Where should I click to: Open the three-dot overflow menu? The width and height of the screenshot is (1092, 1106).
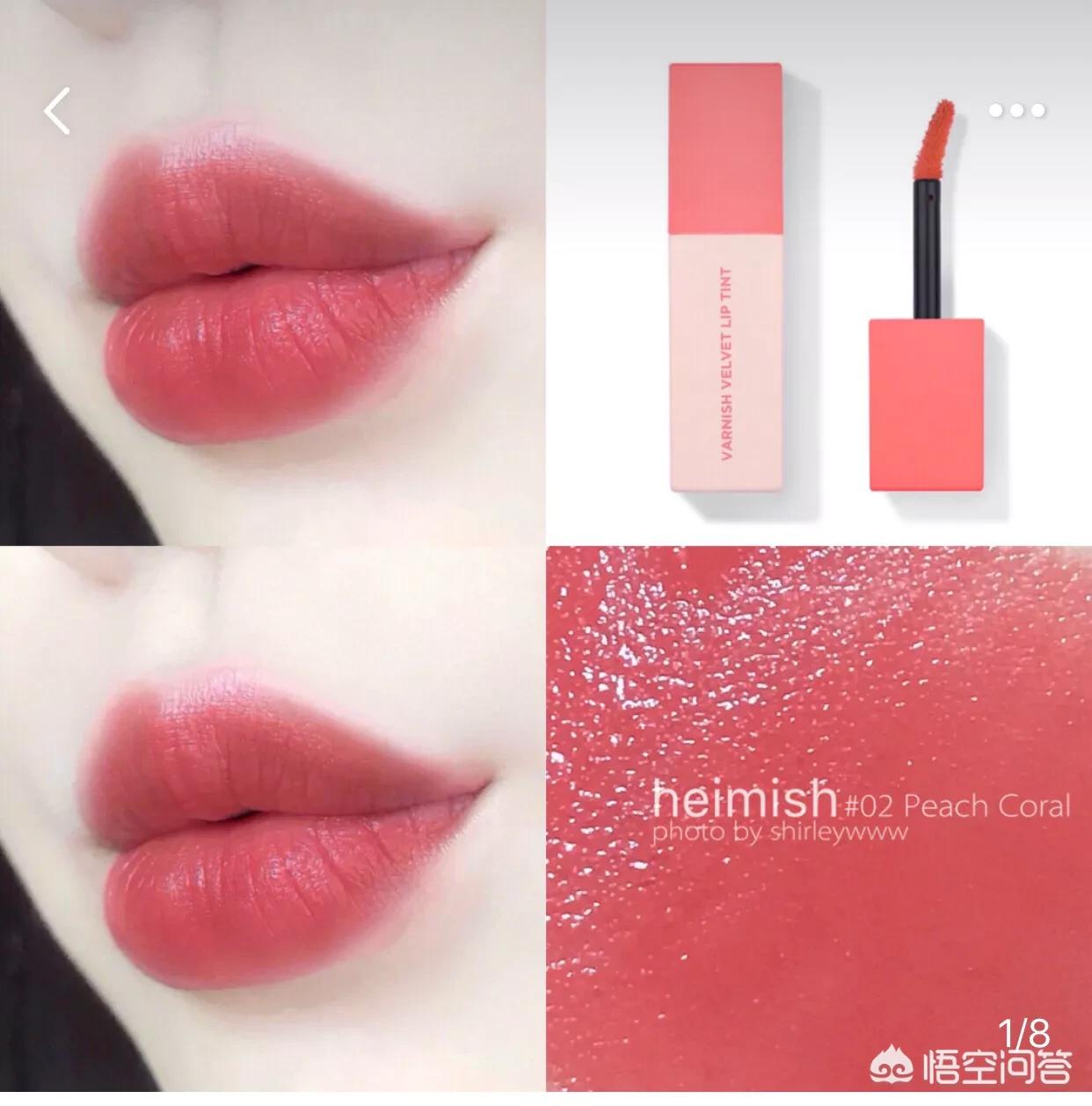(x=1016, y=111)
